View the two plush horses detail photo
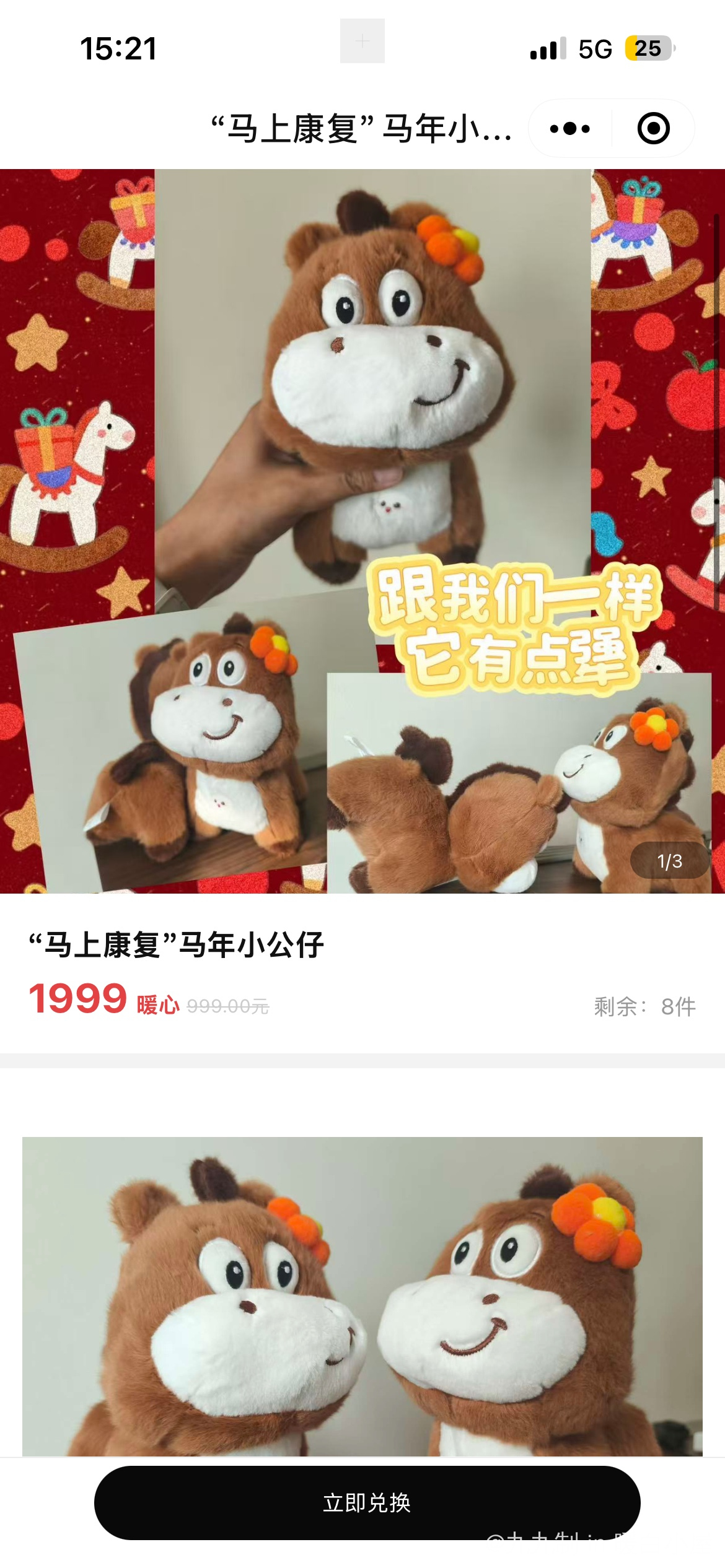 362,1296
